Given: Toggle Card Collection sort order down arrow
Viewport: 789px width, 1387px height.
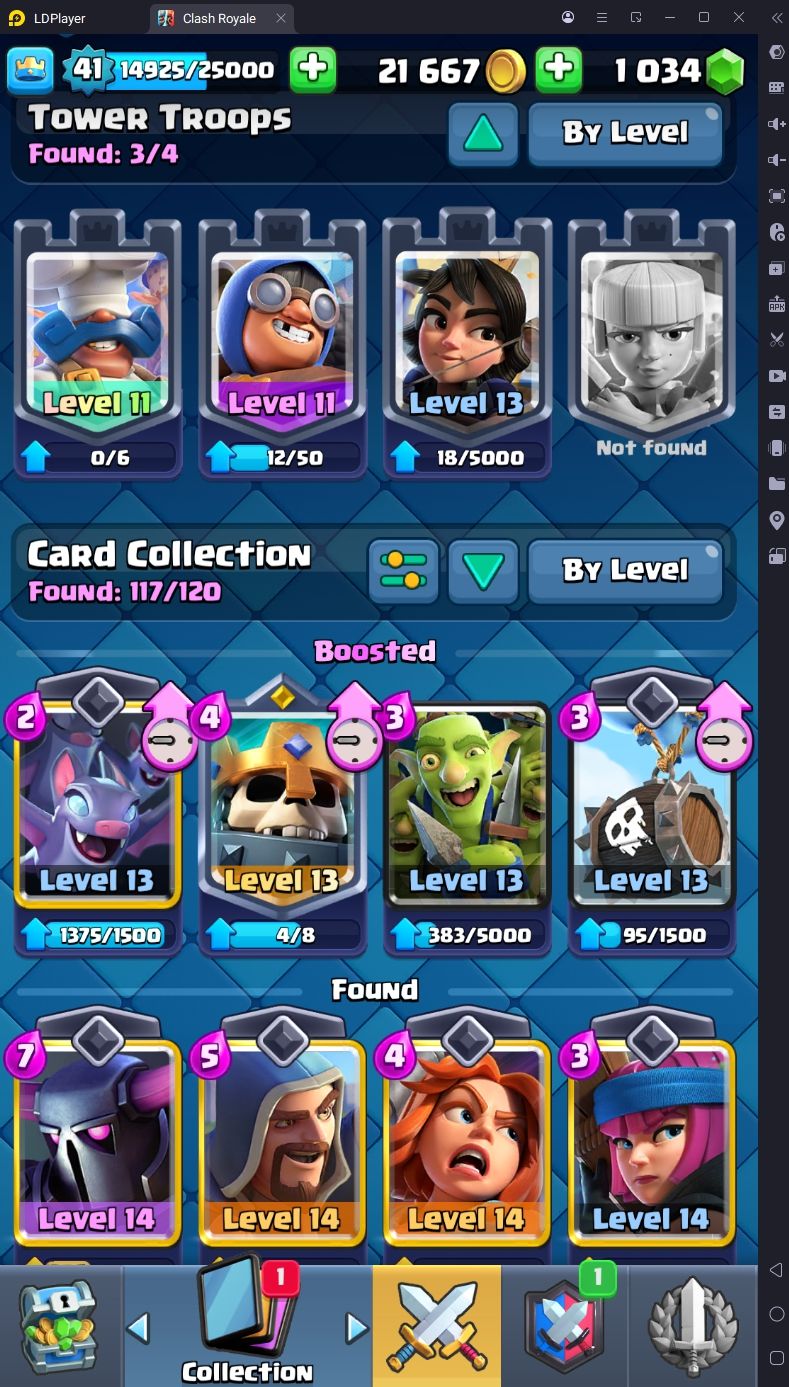Looking at the screenshot, I should (x=483, y=571).
